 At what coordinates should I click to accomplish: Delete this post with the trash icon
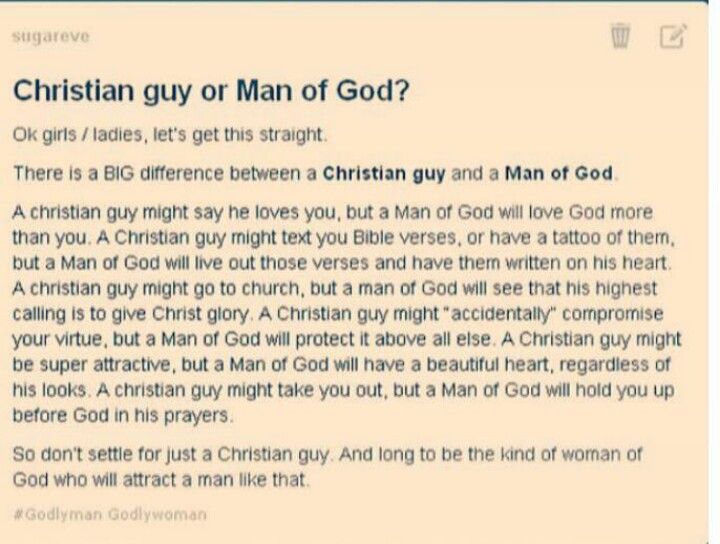click(621, 38)
